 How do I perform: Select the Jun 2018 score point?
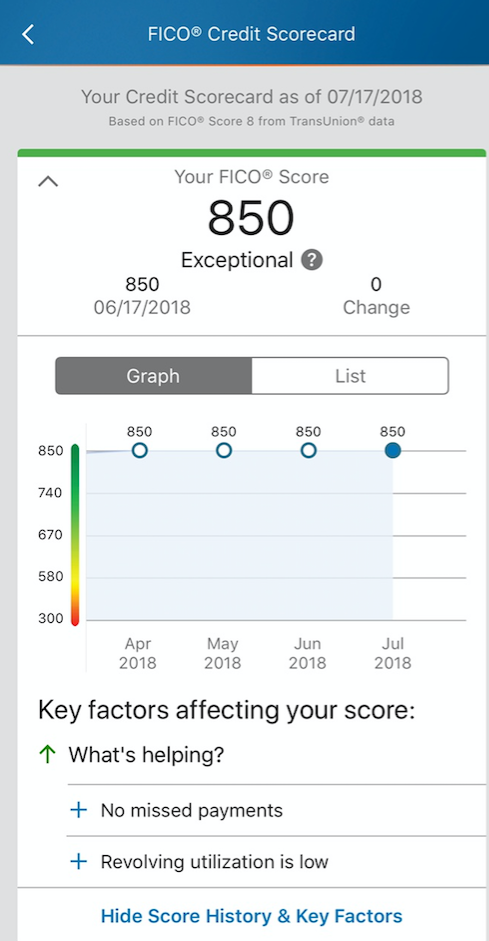(308, 450)
